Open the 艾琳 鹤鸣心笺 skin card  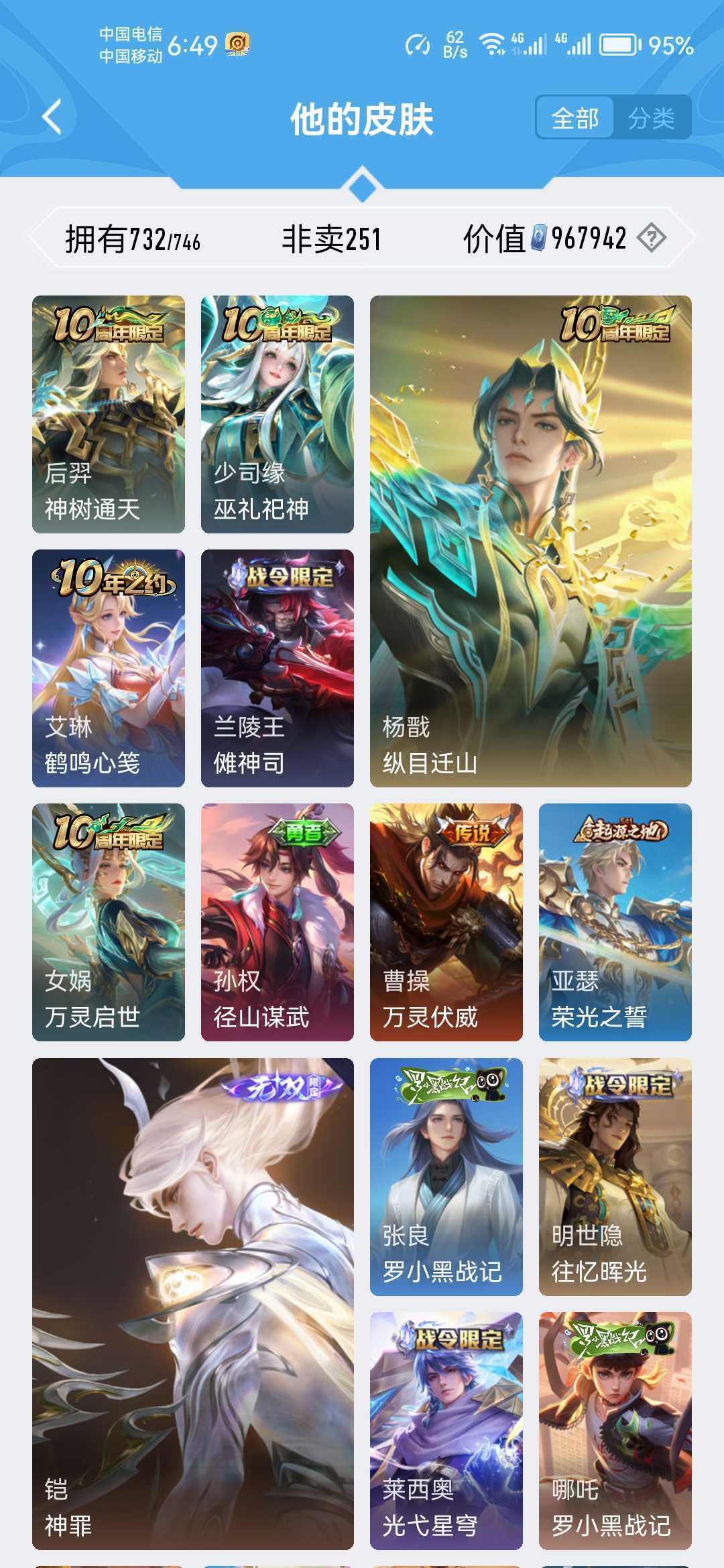tap(109, 668)
